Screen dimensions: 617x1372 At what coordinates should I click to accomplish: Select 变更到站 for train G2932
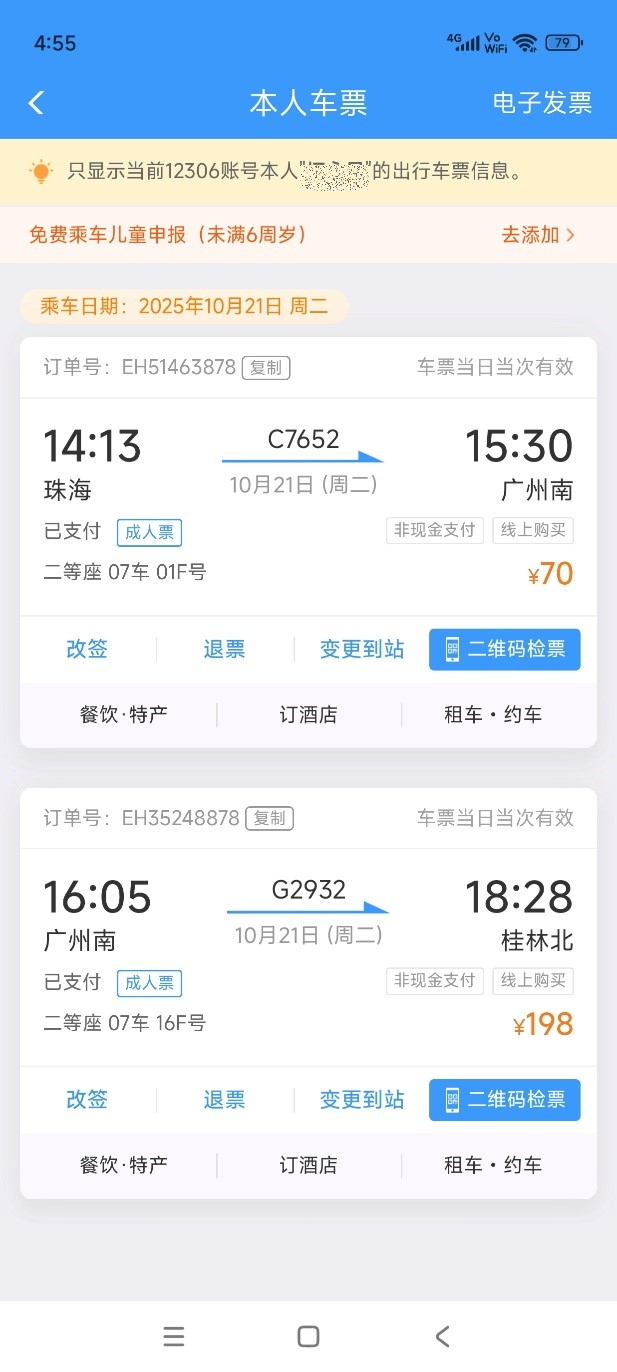point(362,1100)
